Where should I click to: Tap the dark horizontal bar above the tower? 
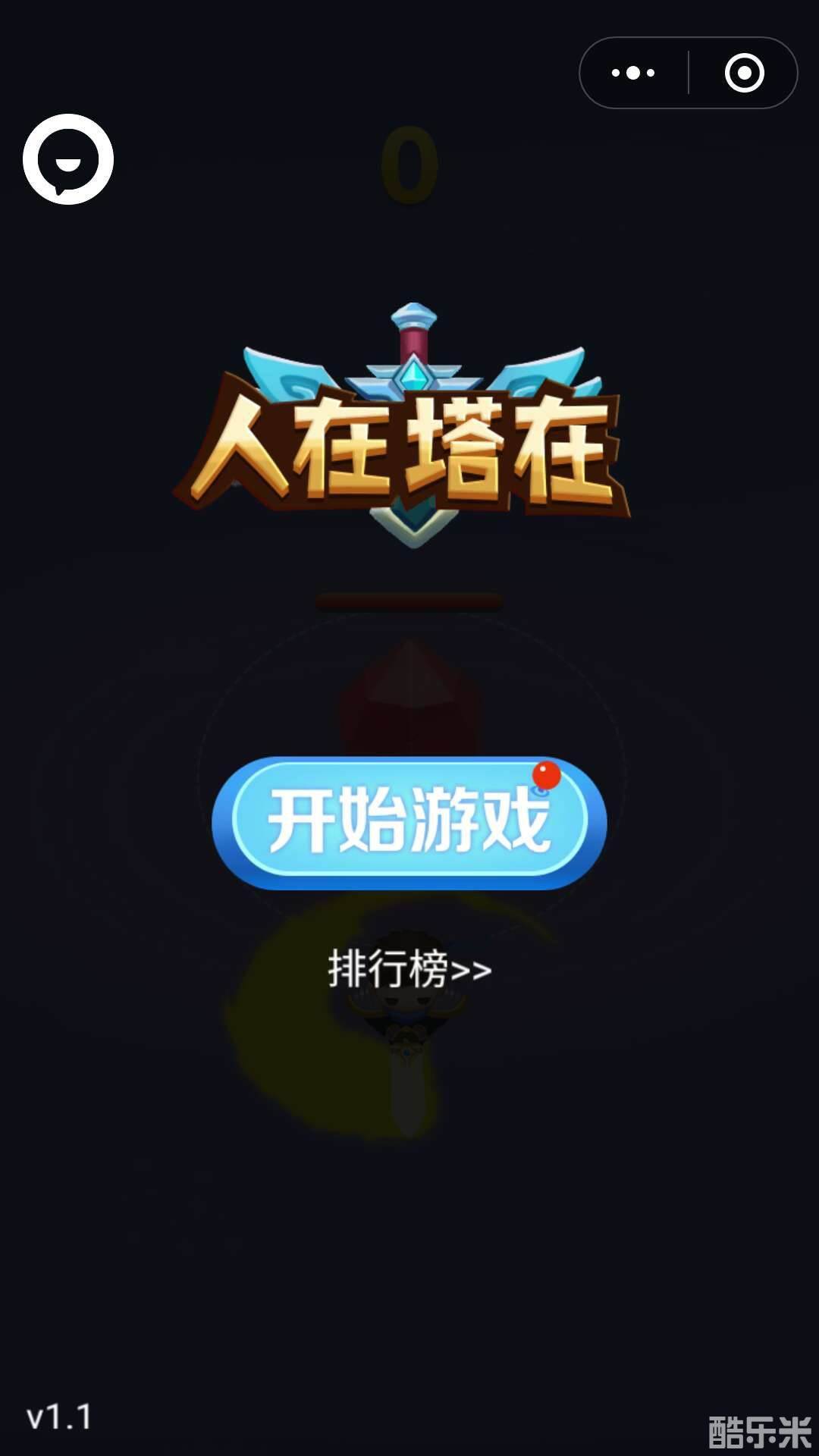(x=409, y=601)
